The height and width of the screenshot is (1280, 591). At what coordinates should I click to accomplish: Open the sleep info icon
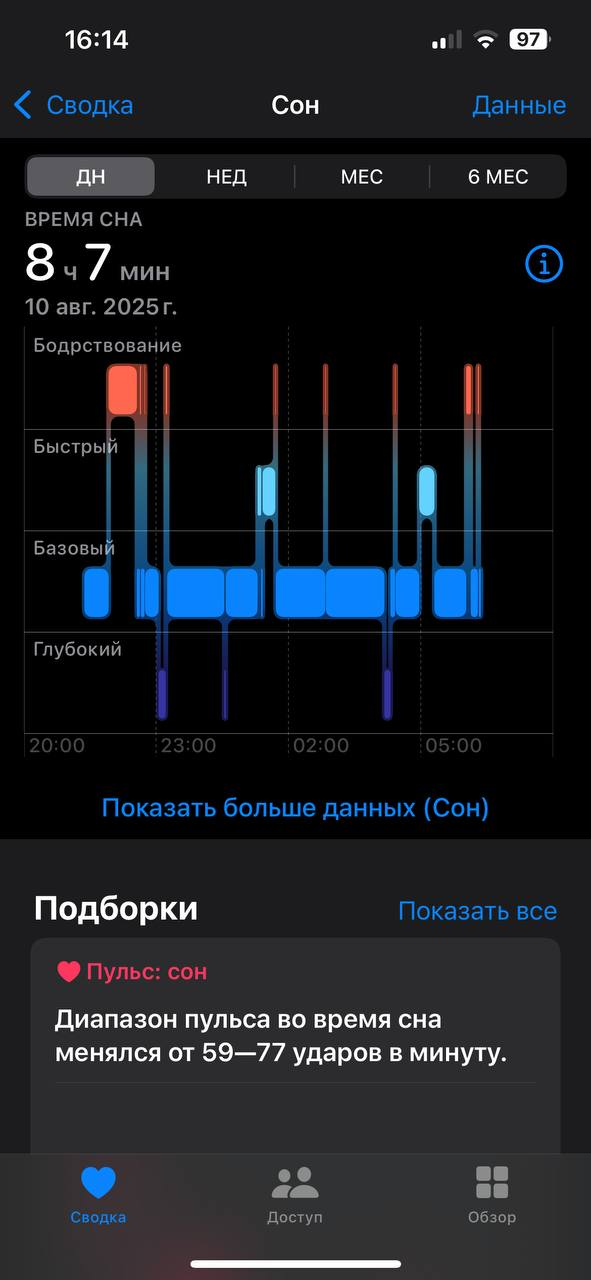544,265
